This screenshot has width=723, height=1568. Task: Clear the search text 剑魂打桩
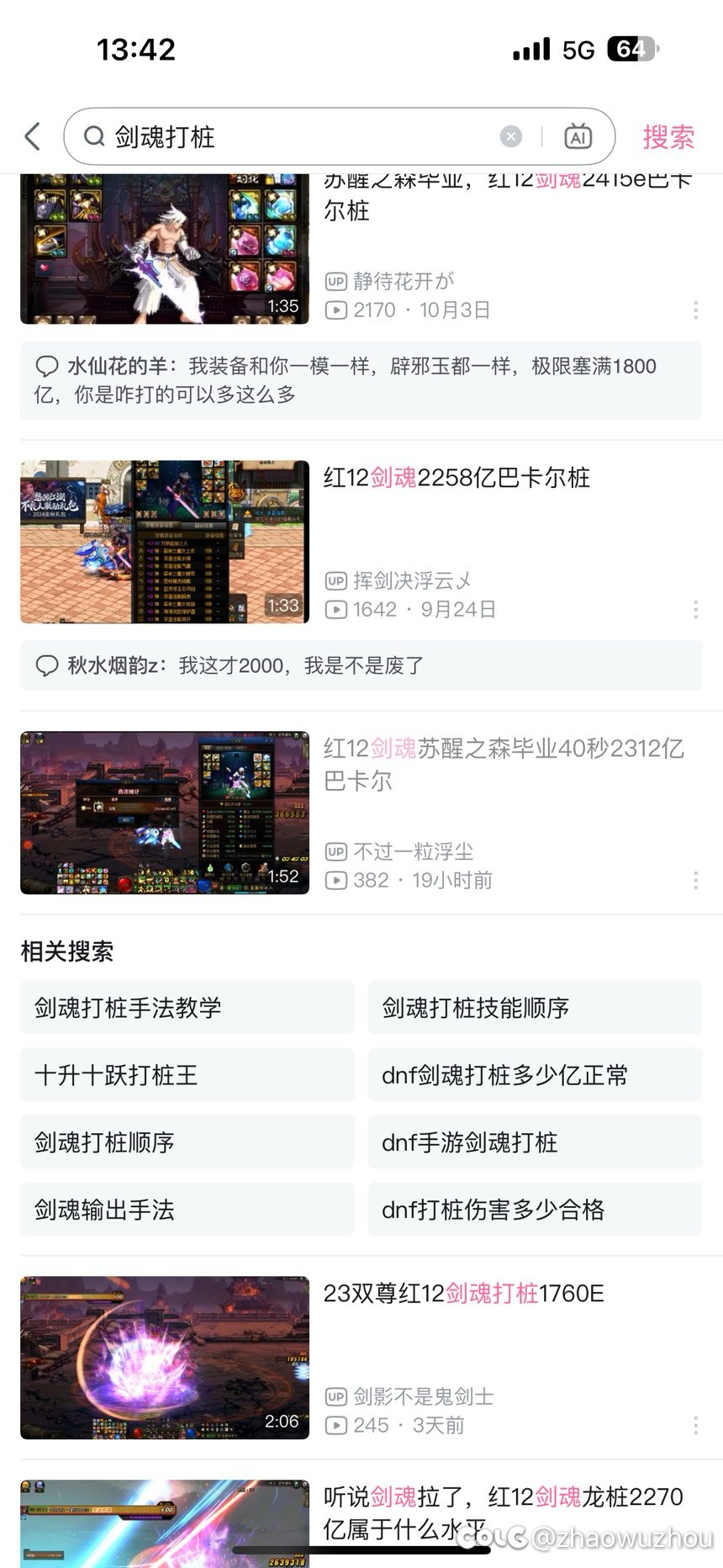click(x=511, y=136)
